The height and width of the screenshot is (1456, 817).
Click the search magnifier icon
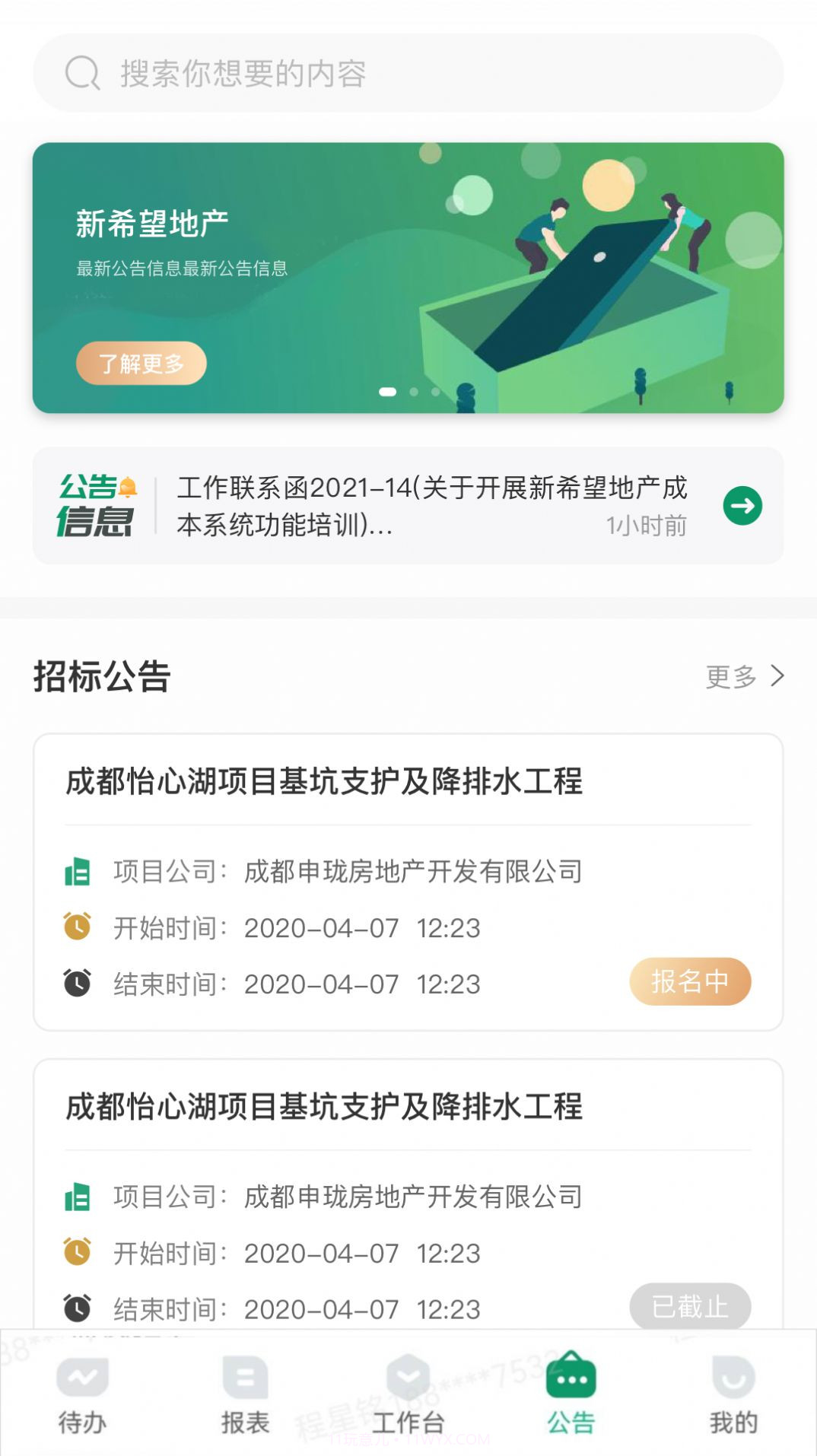click(x=82, y=73)
